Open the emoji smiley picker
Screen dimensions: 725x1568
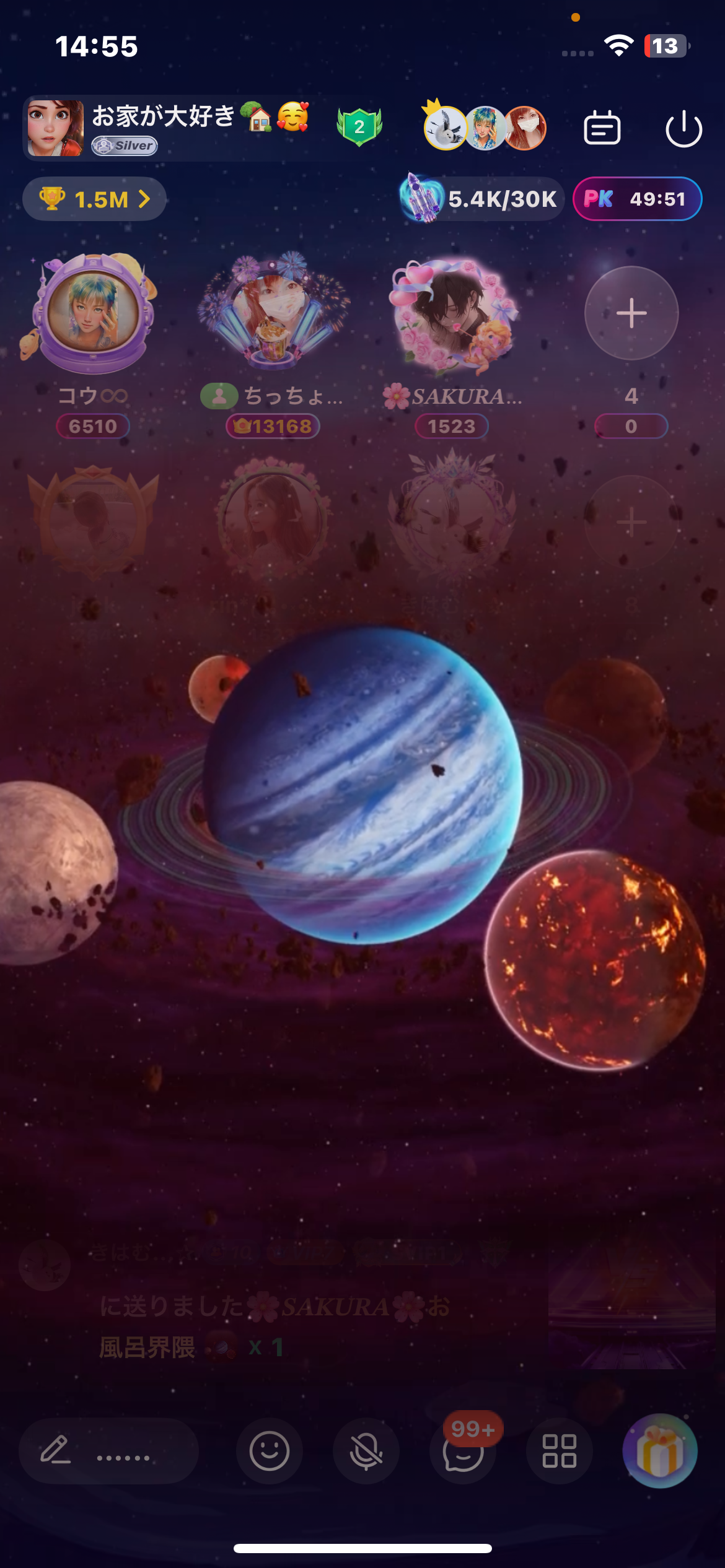[269, 1451]
